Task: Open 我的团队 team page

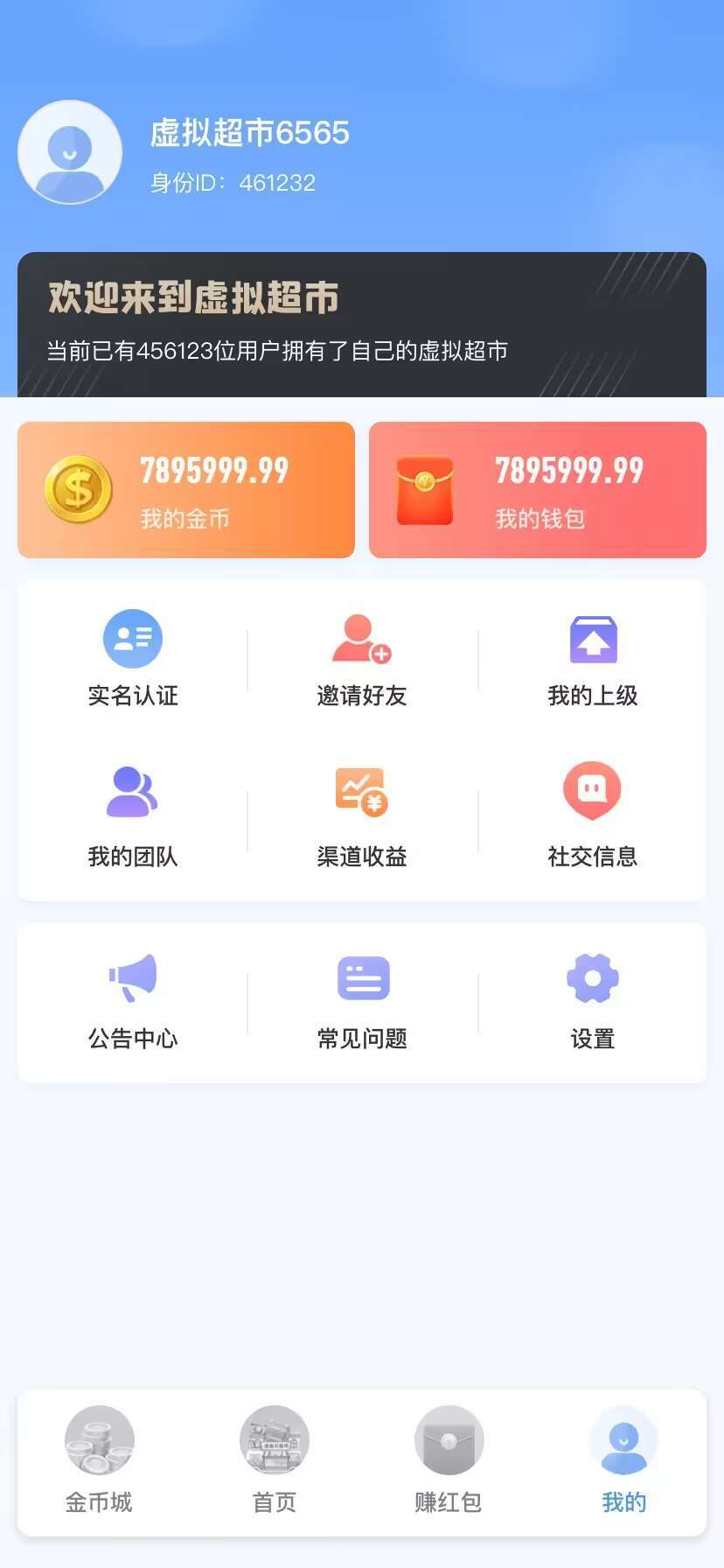Action: pyautogui.click(x=133, y=817)
